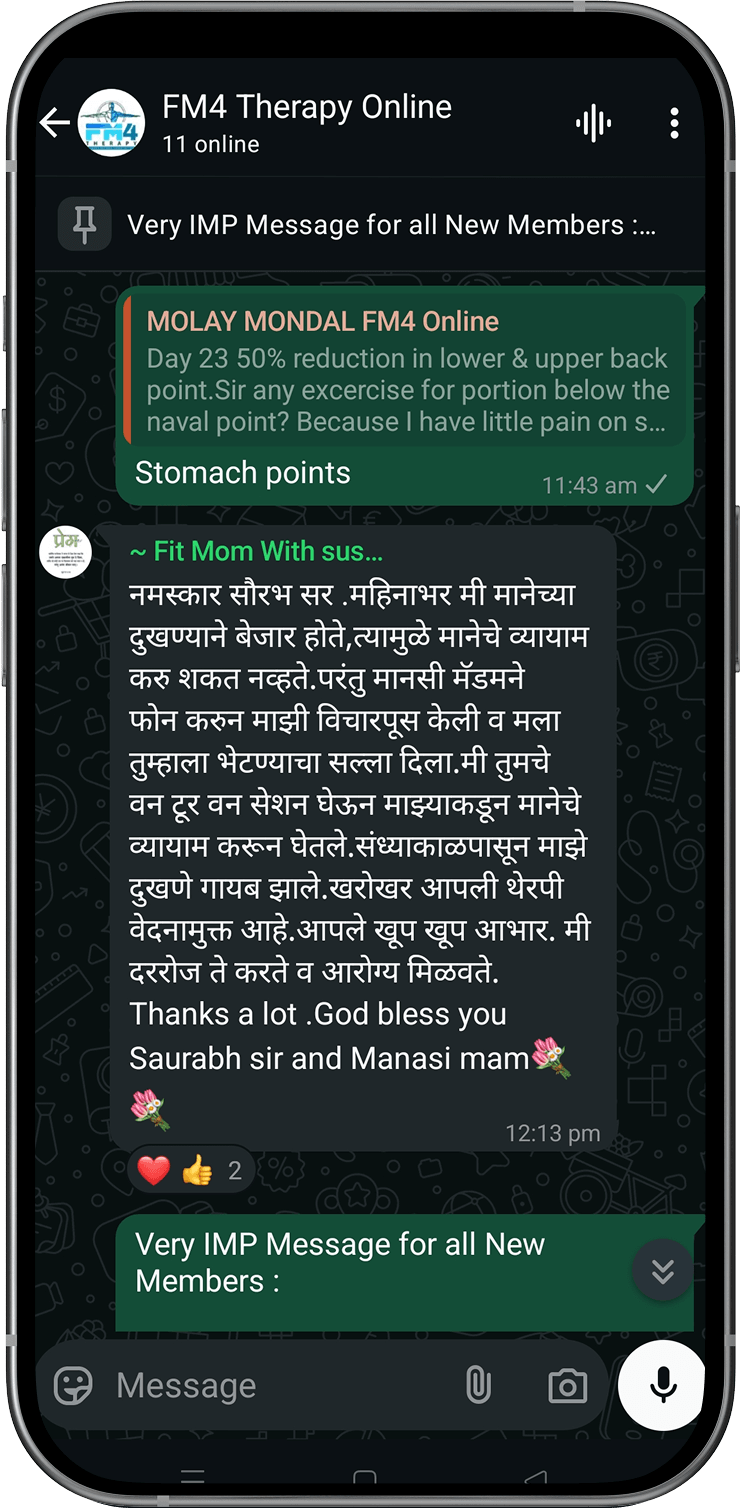Open the camera from message bar

tap(567, 1386)
